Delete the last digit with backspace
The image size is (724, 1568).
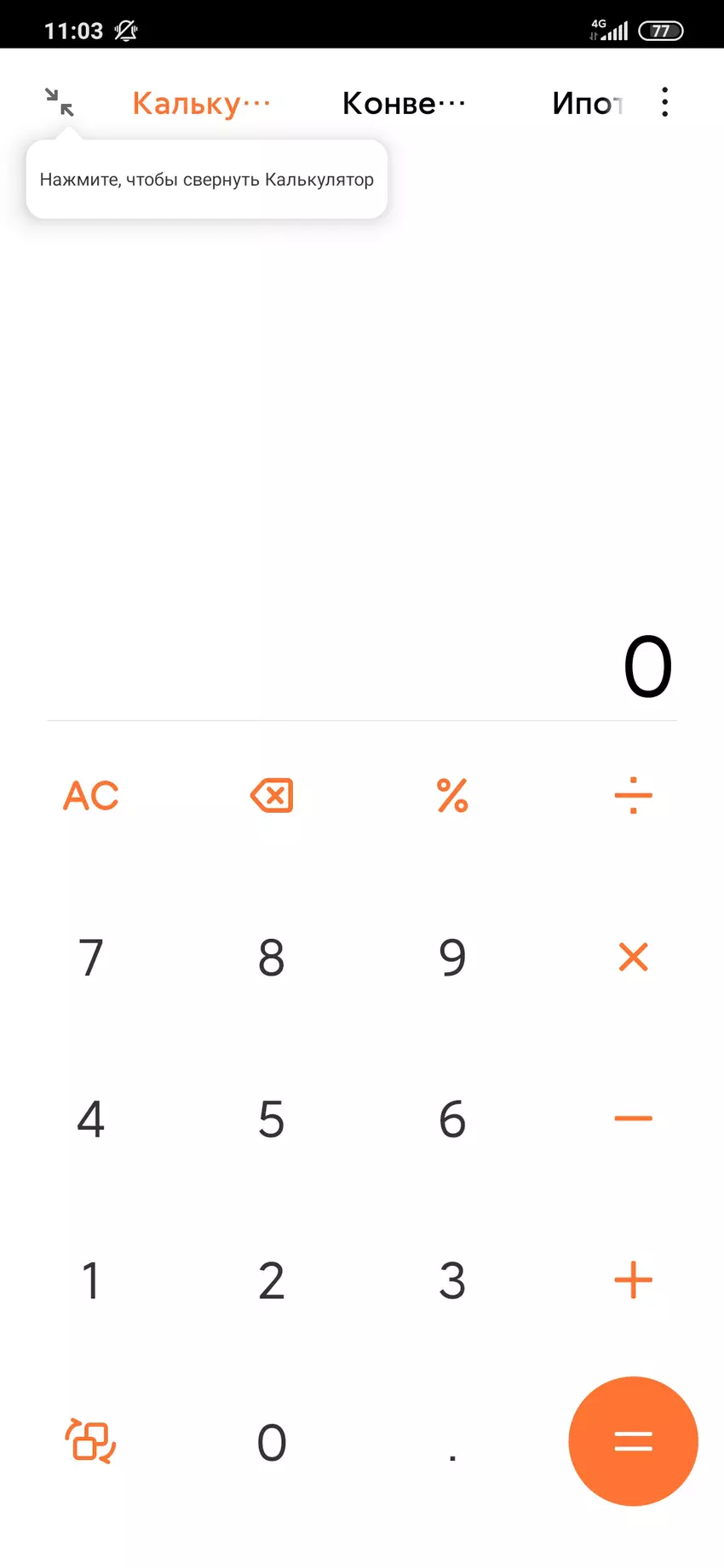click(x=272, y=796)
